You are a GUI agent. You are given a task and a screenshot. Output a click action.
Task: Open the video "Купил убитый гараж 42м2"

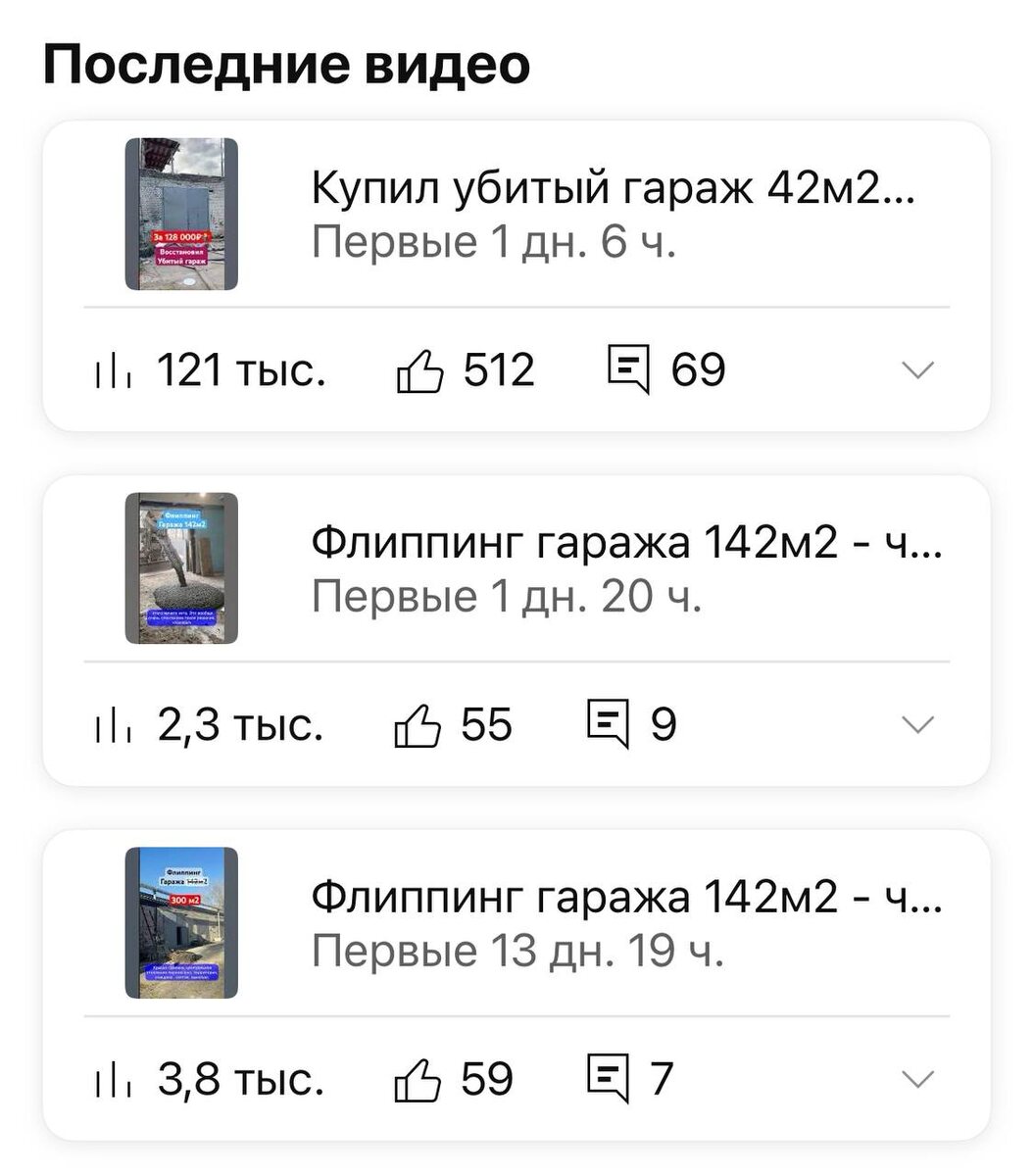613,188
